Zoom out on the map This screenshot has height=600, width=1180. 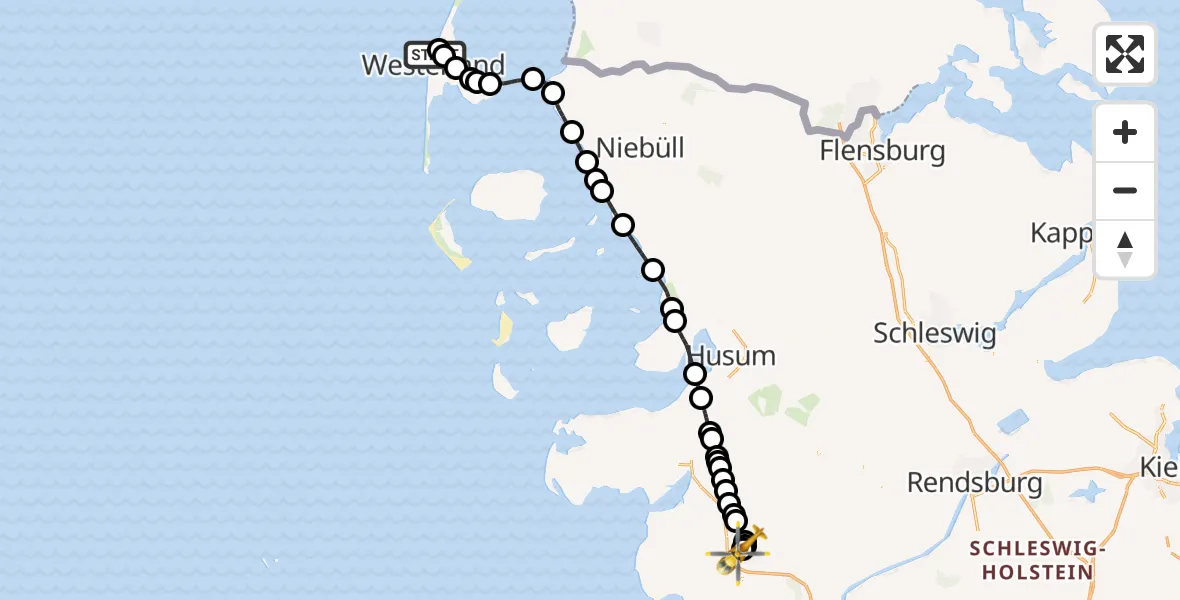[x=1125, y=191]
